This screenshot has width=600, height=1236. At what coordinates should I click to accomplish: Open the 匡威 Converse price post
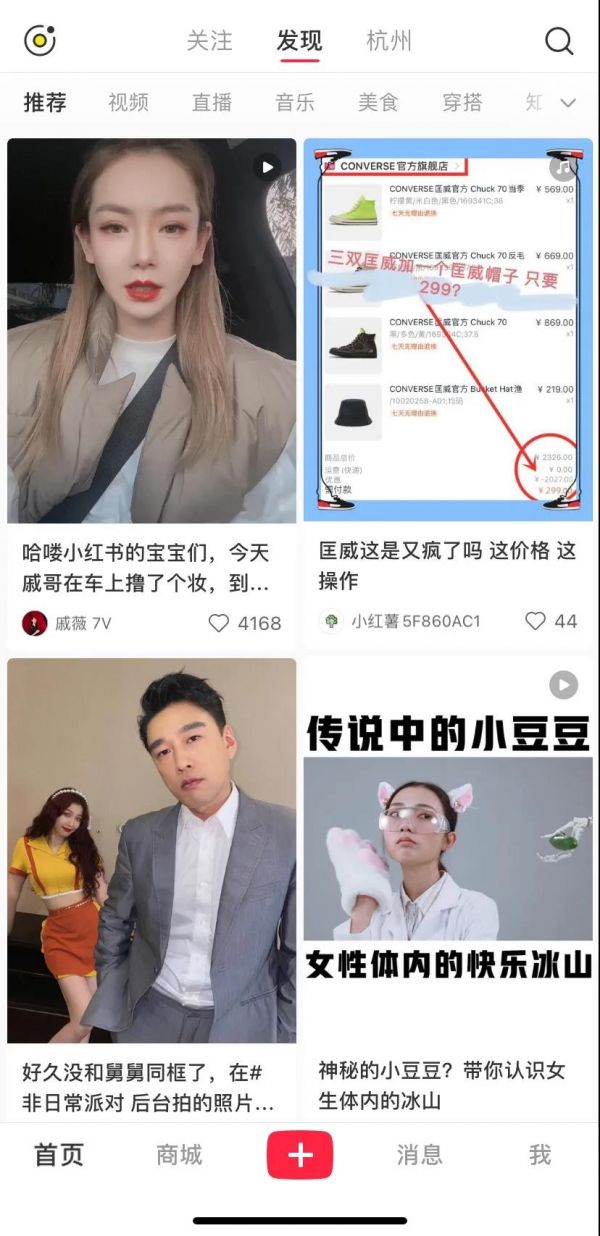(448, 330)
